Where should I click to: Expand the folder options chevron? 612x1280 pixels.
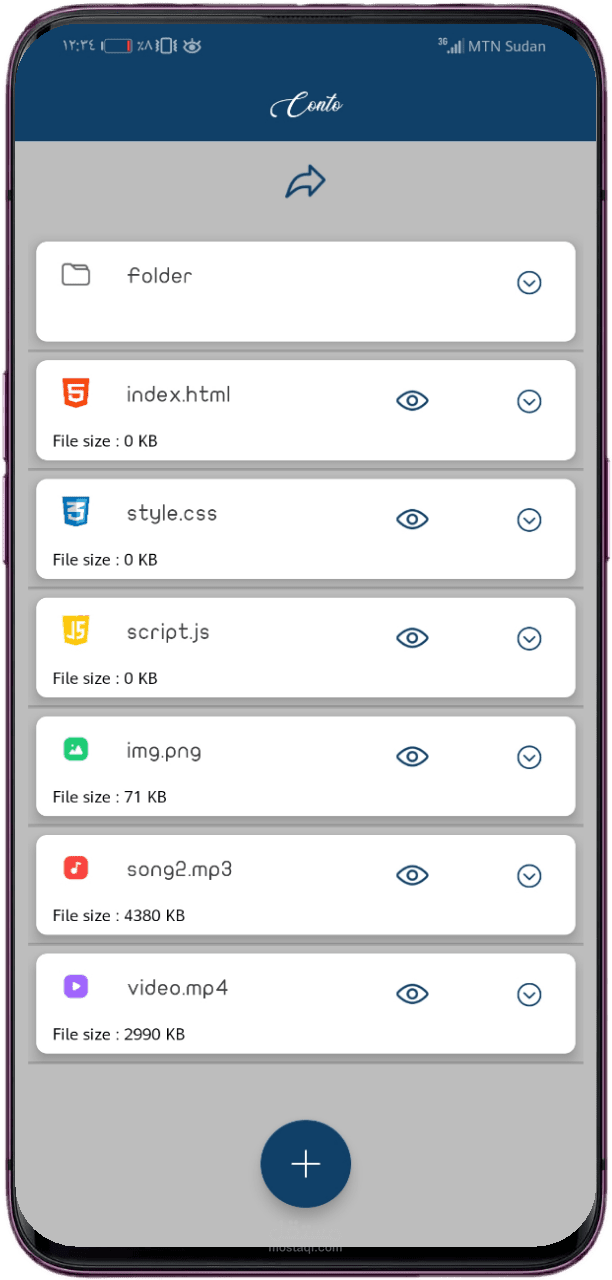529,283
